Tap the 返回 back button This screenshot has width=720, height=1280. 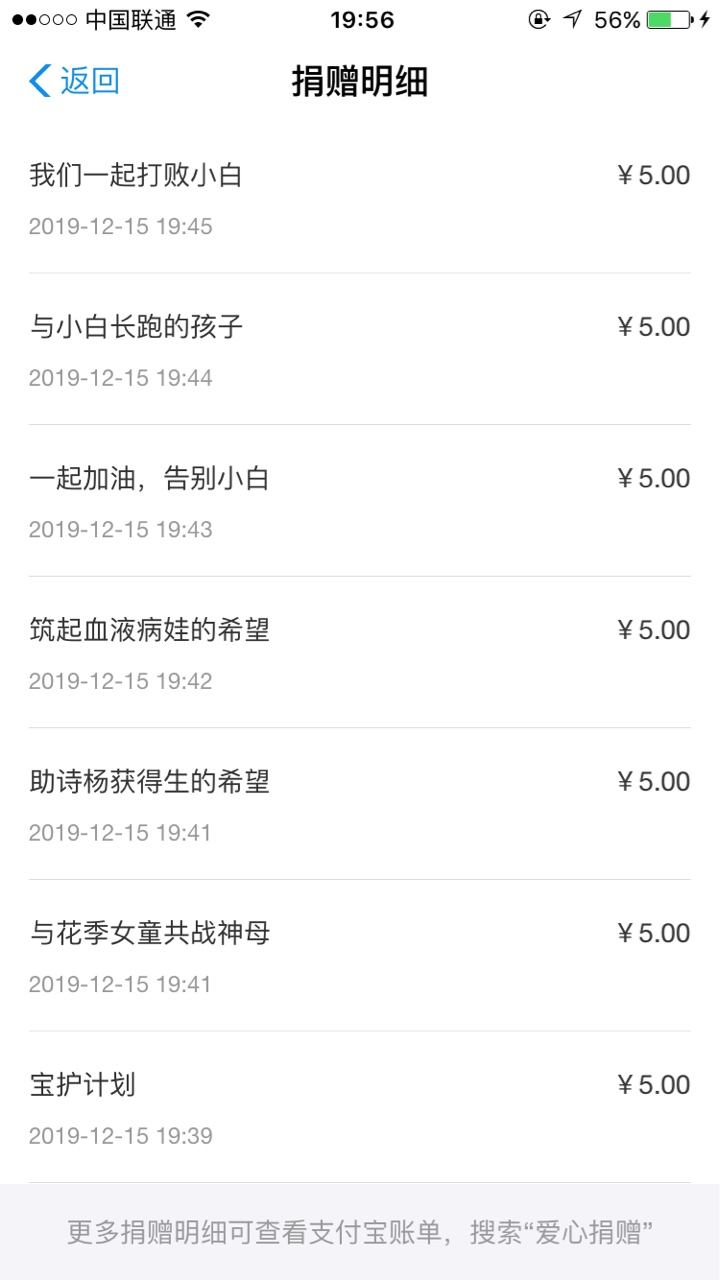click(x=75, y=81)
